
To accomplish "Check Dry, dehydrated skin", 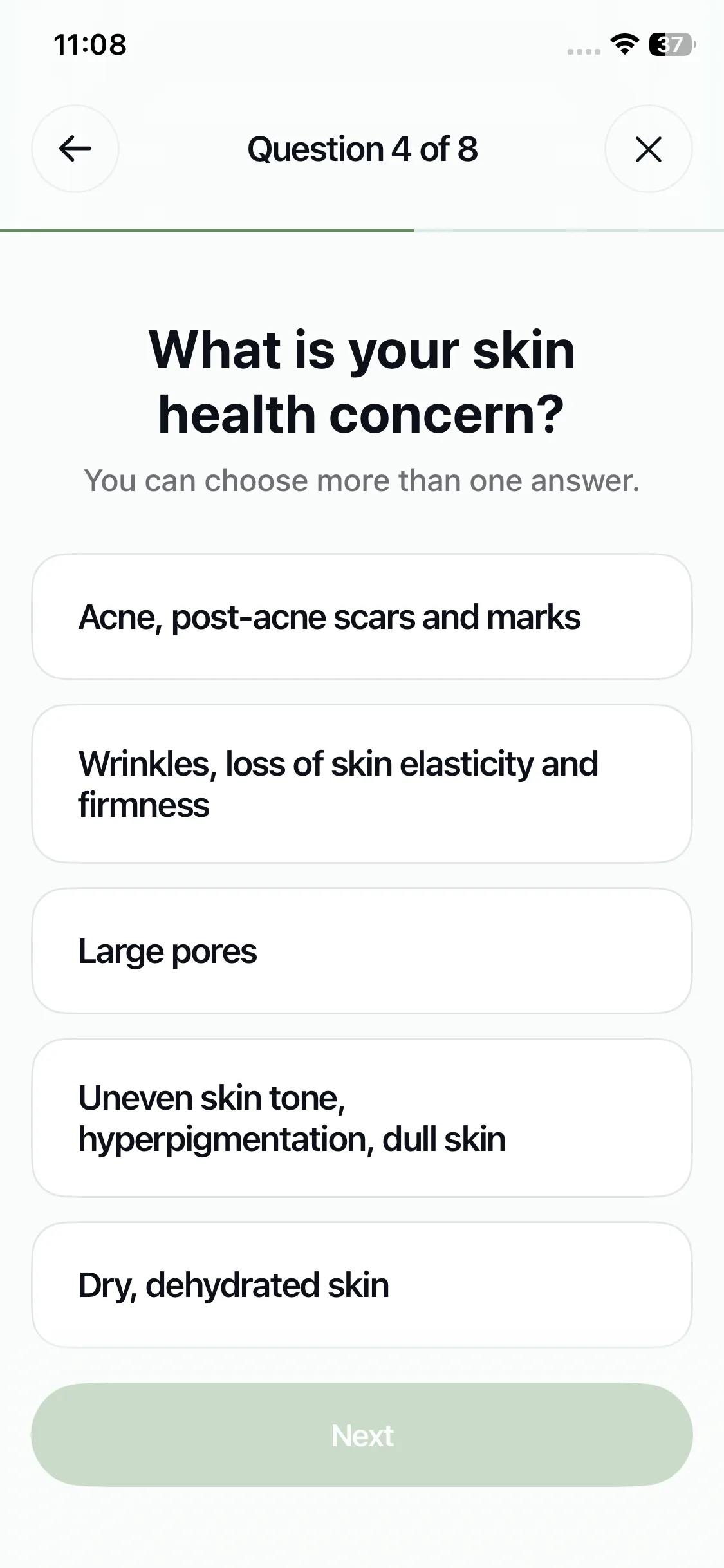I will [362, 1285].
